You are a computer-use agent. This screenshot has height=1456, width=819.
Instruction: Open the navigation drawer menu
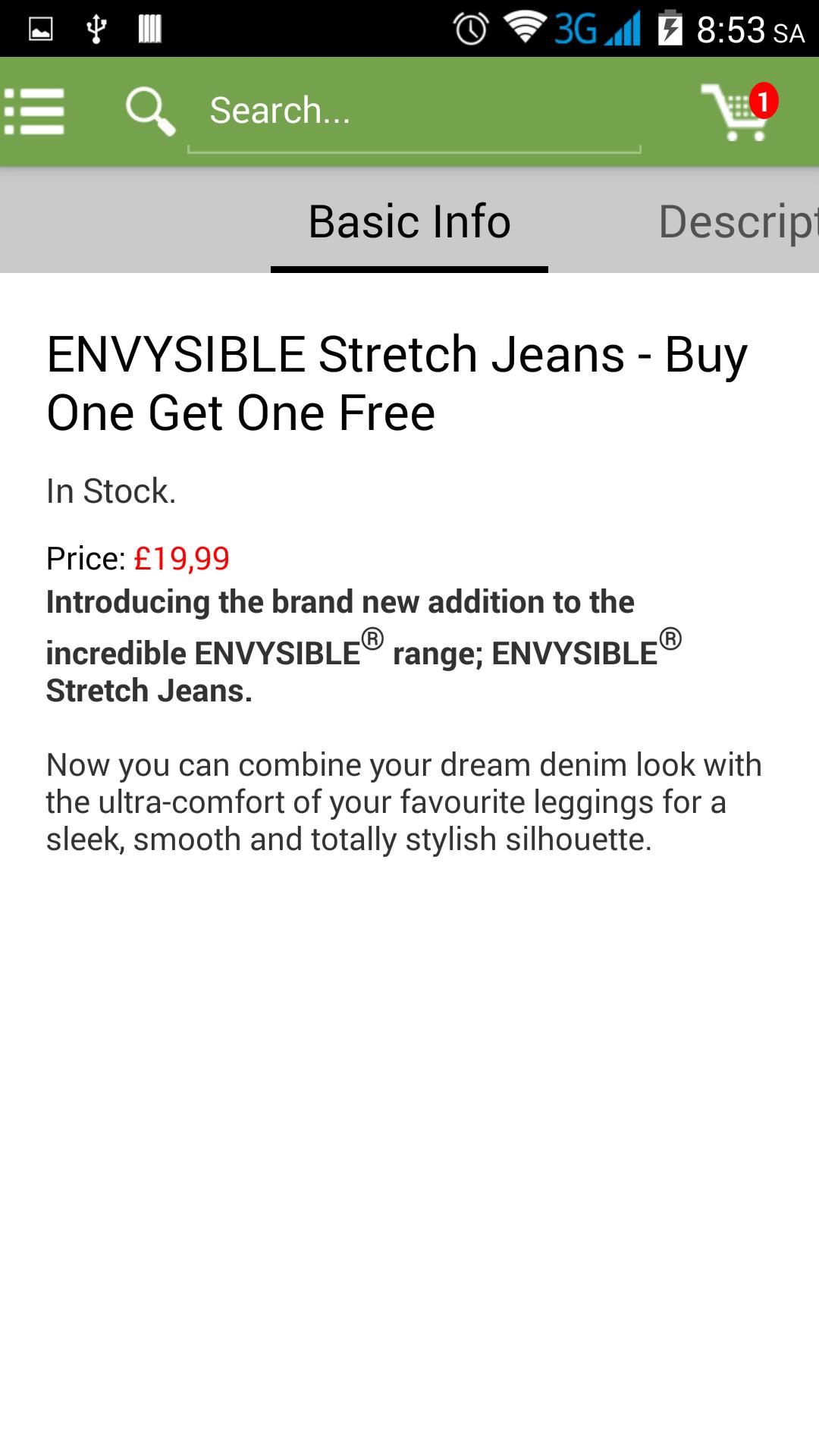[x=35, y=111]
